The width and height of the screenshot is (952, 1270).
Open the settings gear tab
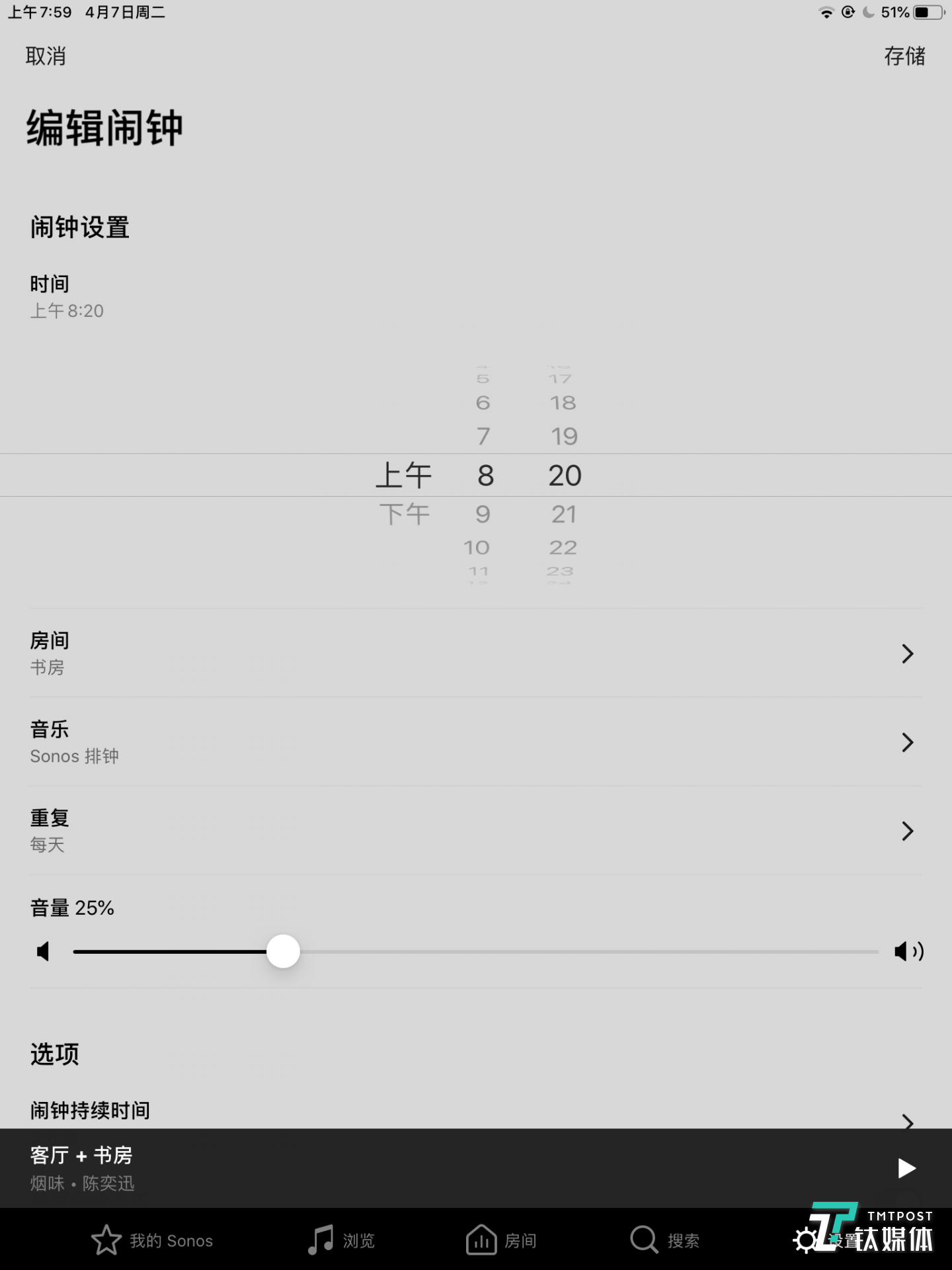(x=806, y=1240)
